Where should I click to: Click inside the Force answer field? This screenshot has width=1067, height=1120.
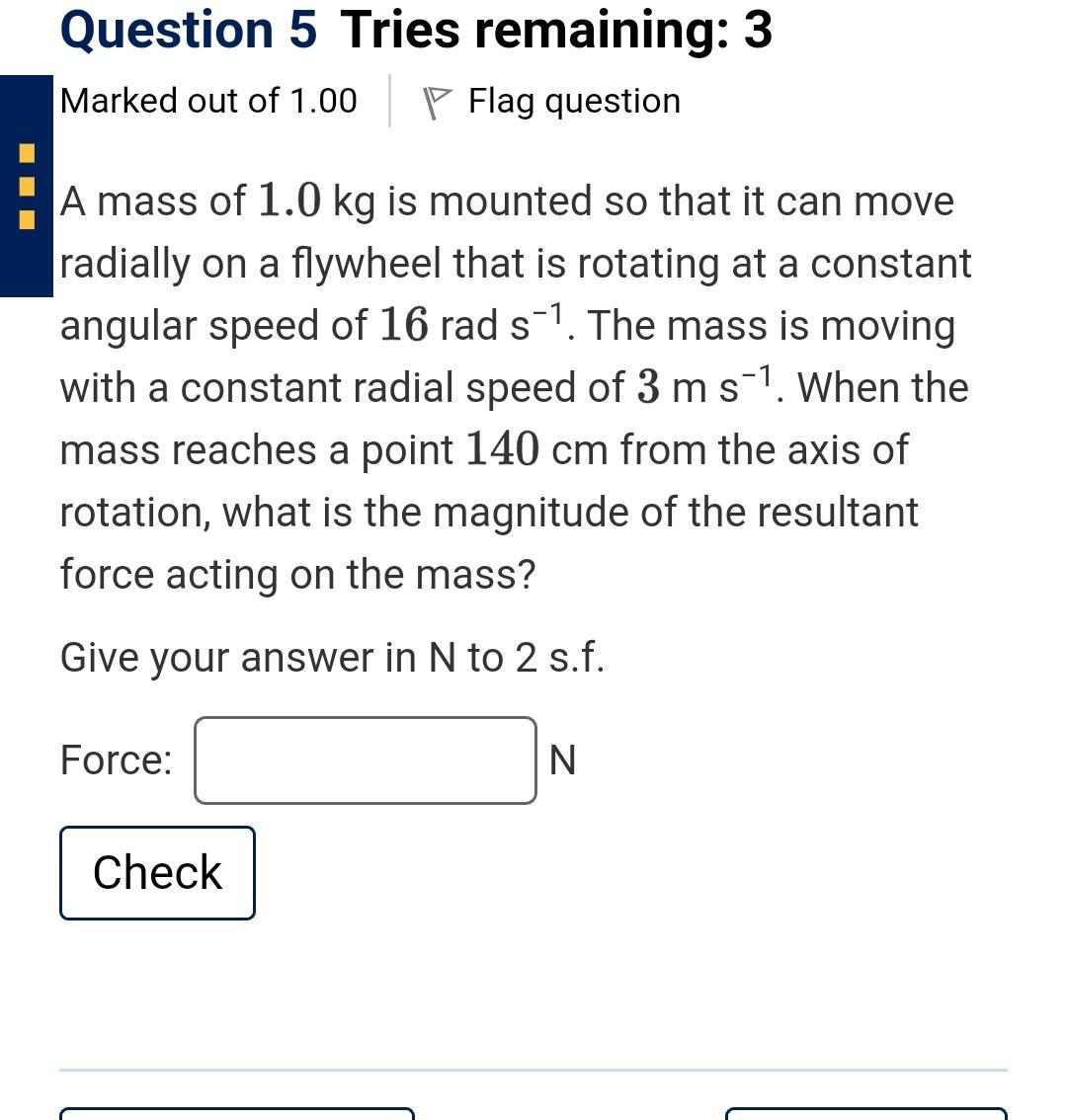[x=364, y=760]
